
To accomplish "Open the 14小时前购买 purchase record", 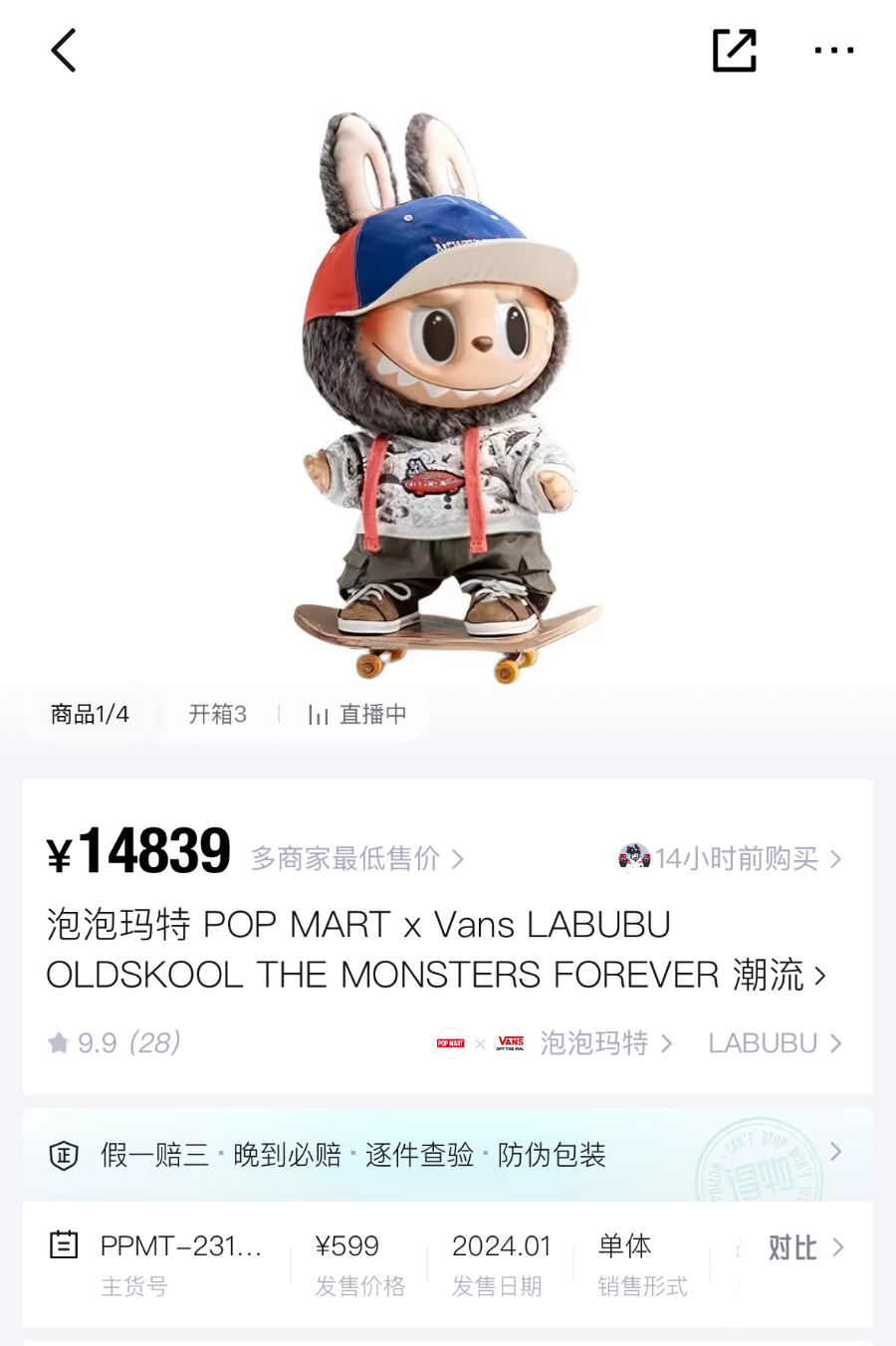I will pos(737,858).
